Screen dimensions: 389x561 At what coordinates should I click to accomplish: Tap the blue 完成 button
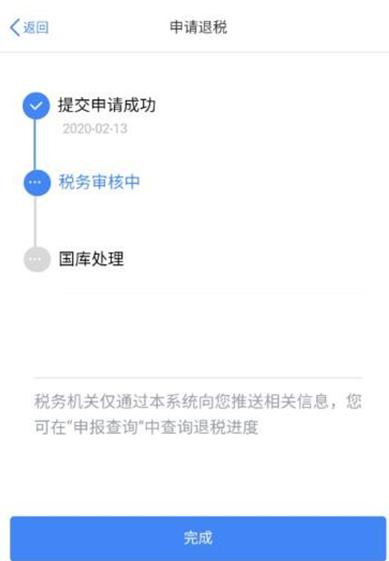198,538
